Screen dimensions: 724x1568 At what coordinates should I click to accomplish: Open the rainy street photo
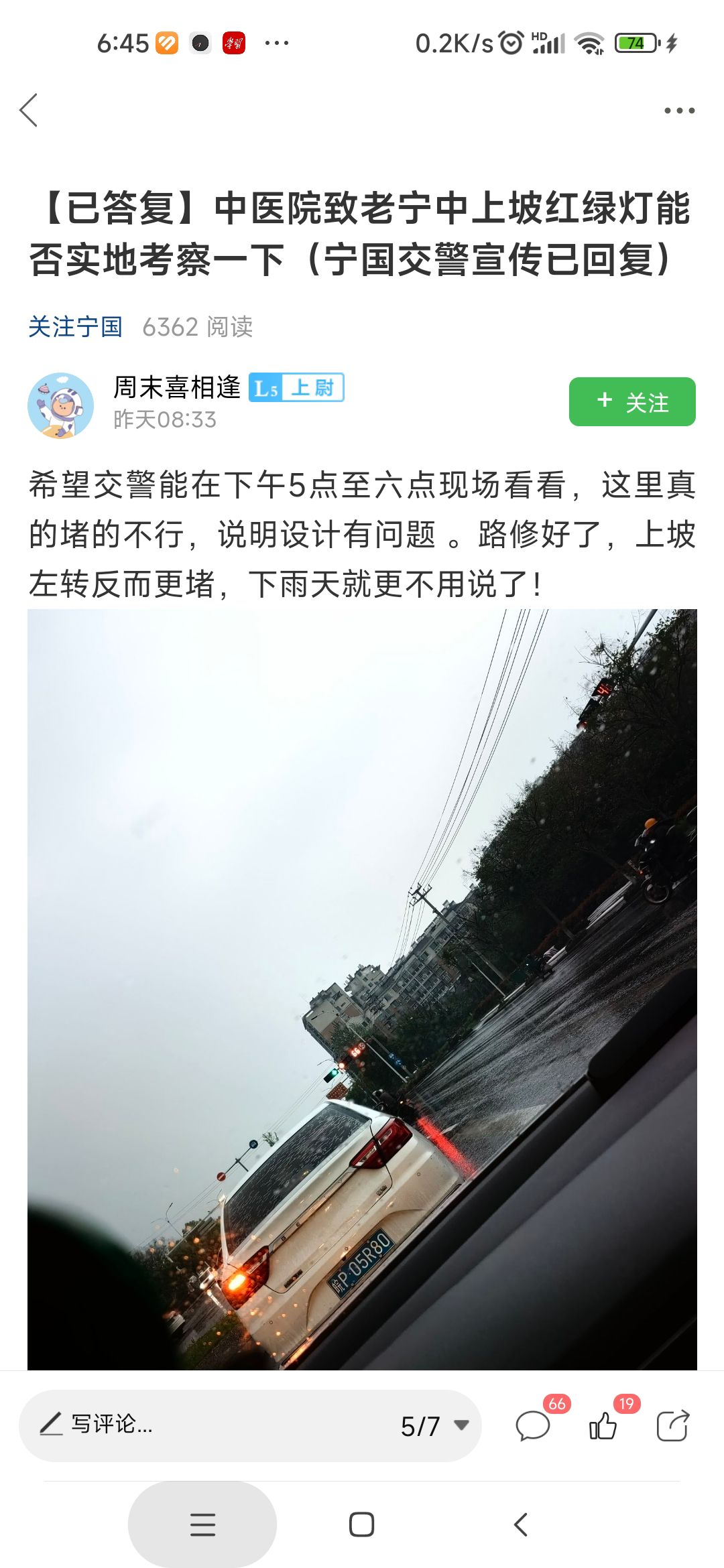[362, 988]
